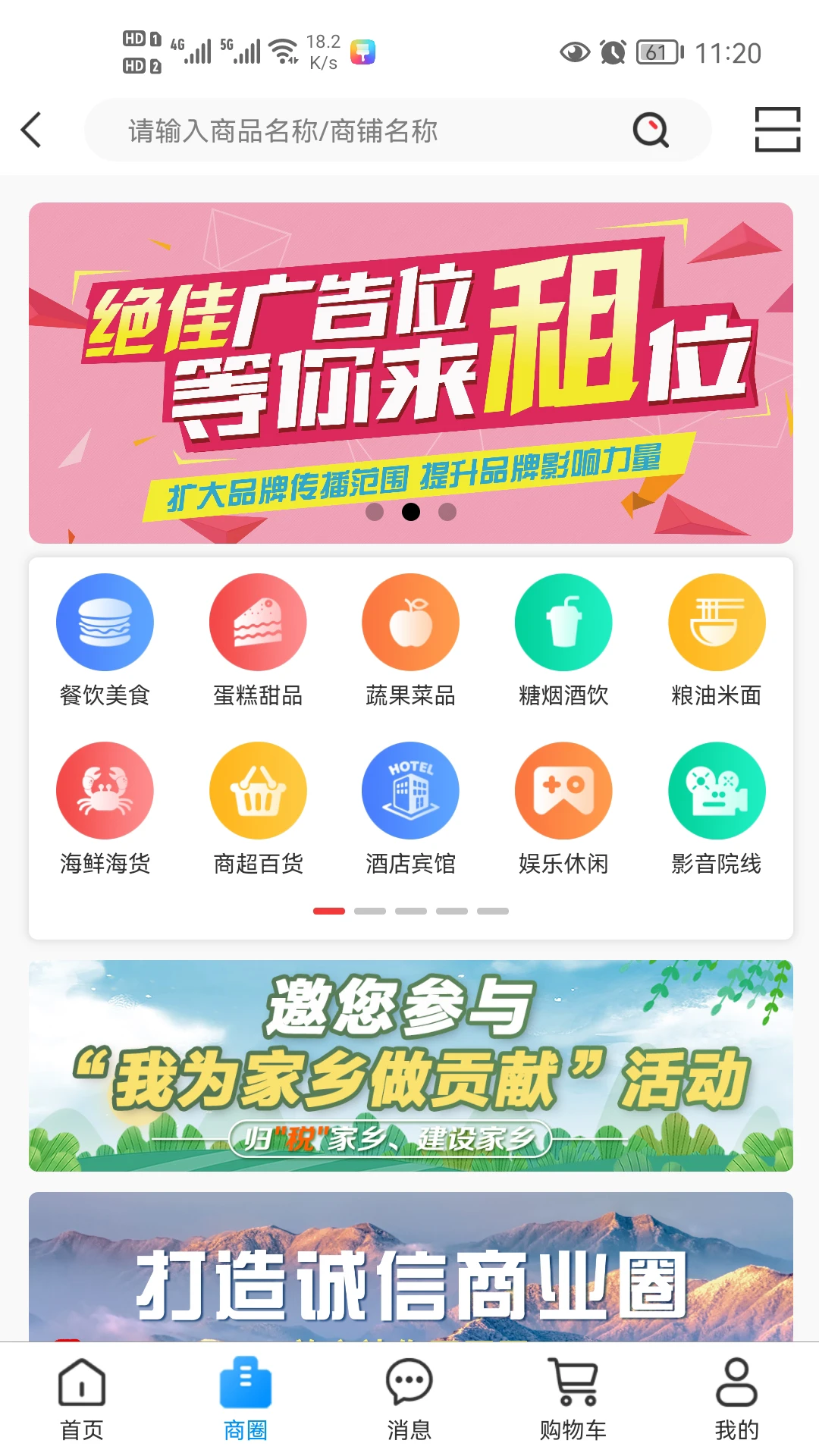Open the 酒店宾馆 hotel icon
Image resolution: width=819 pixels, height=1456 pixels.
tap(409, 789)
